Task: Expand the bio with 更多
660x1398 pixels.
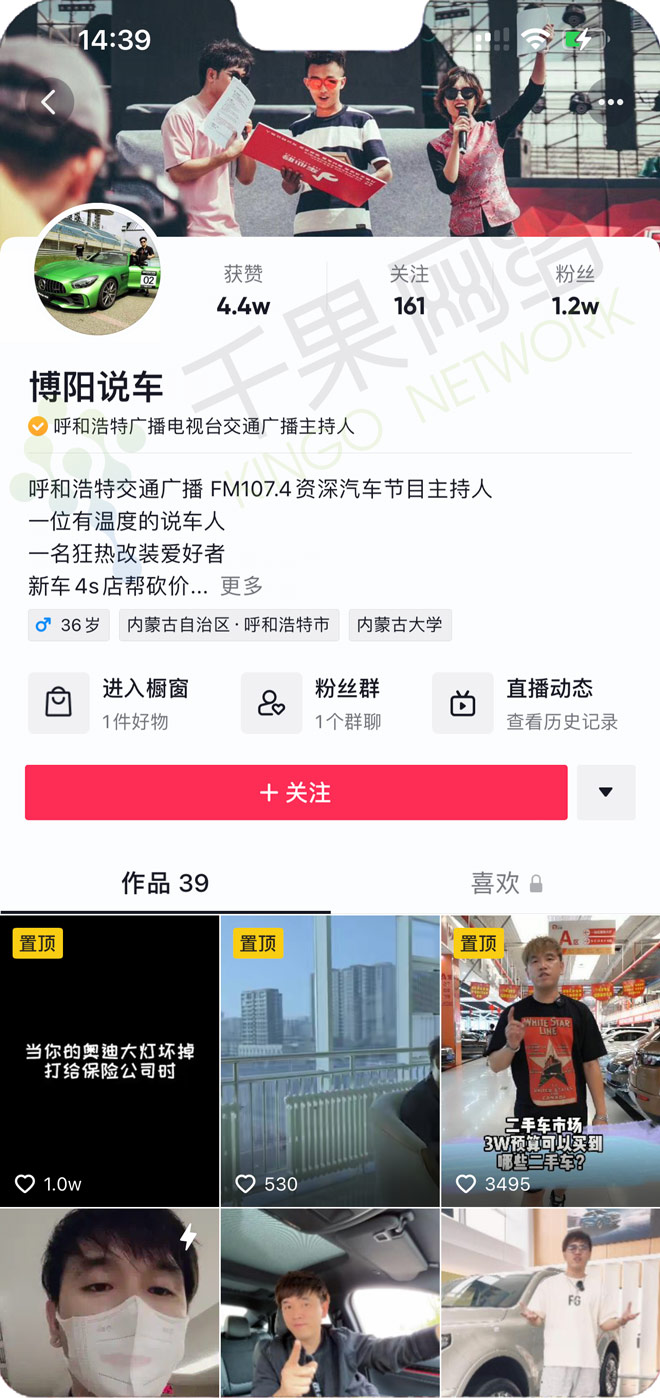Action: click(x=241, y=585)
